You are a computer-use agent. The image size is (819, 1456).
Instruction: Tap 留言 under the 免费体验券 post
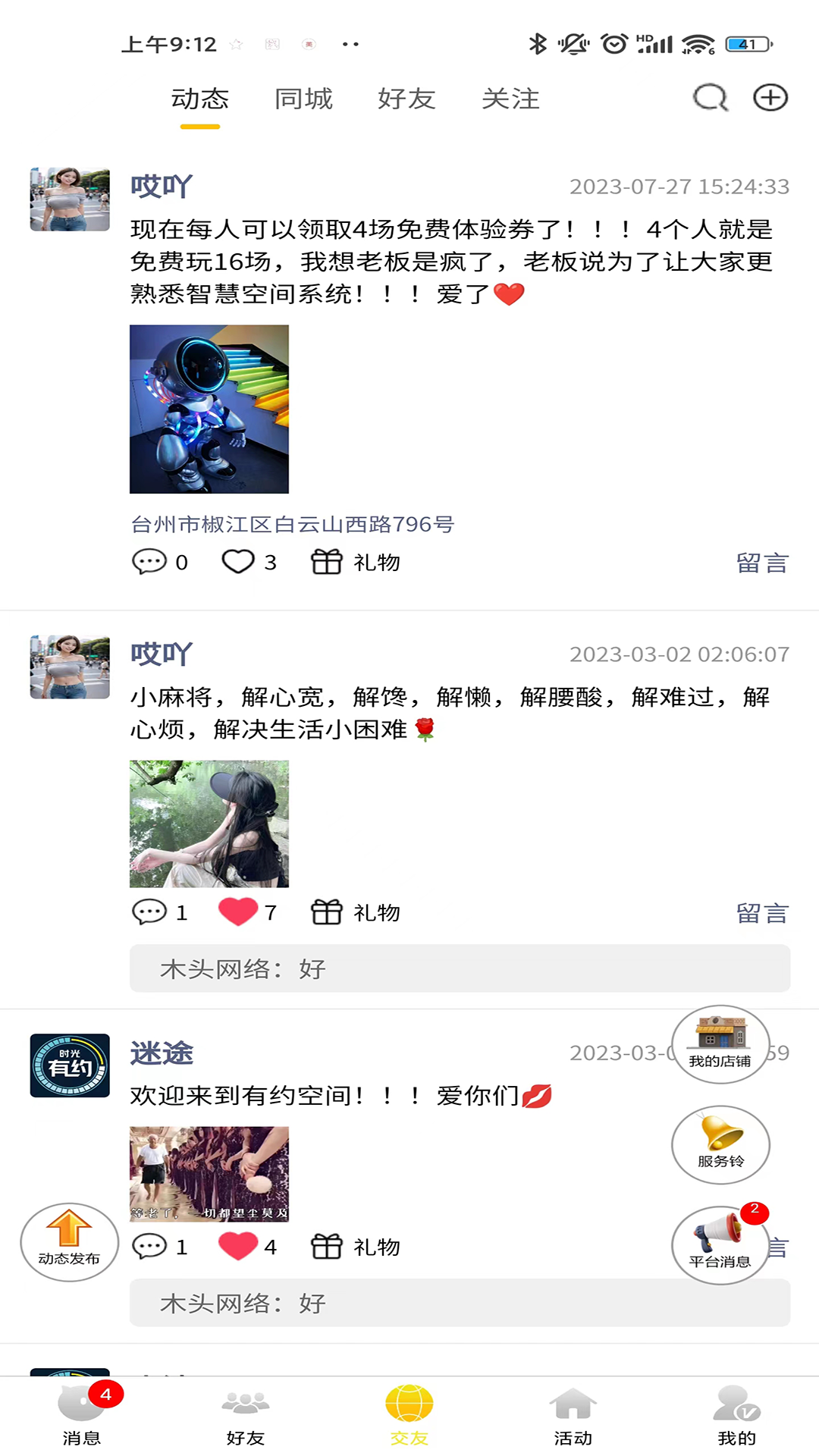pos(762,563)
